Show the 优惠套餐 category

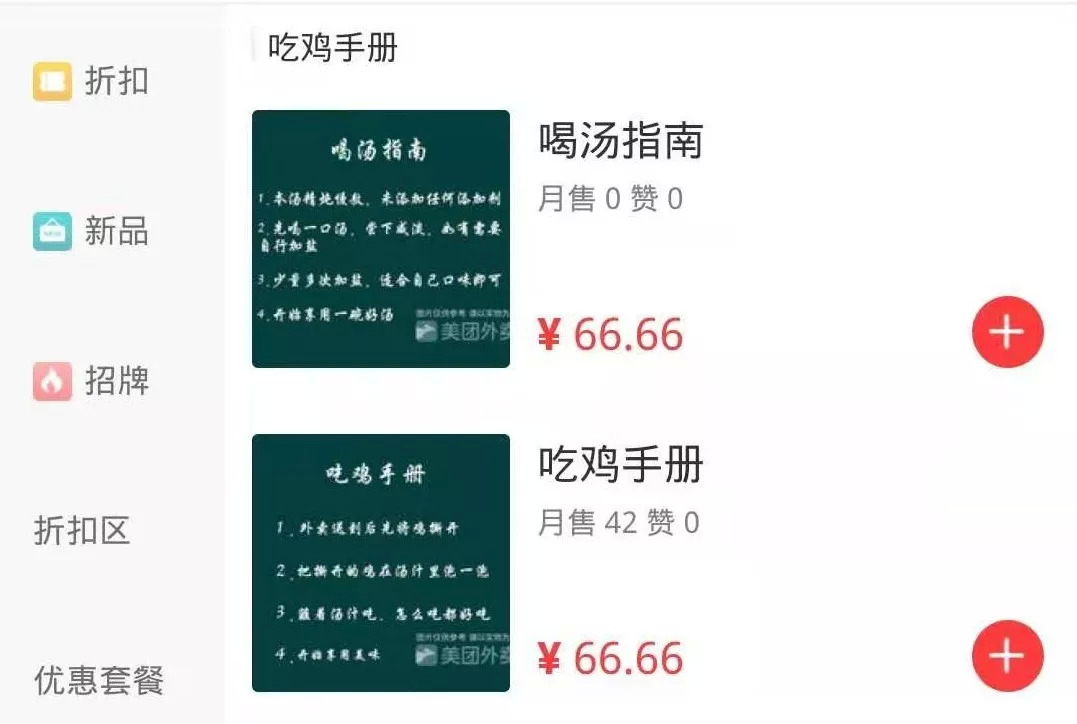(98, 681)
